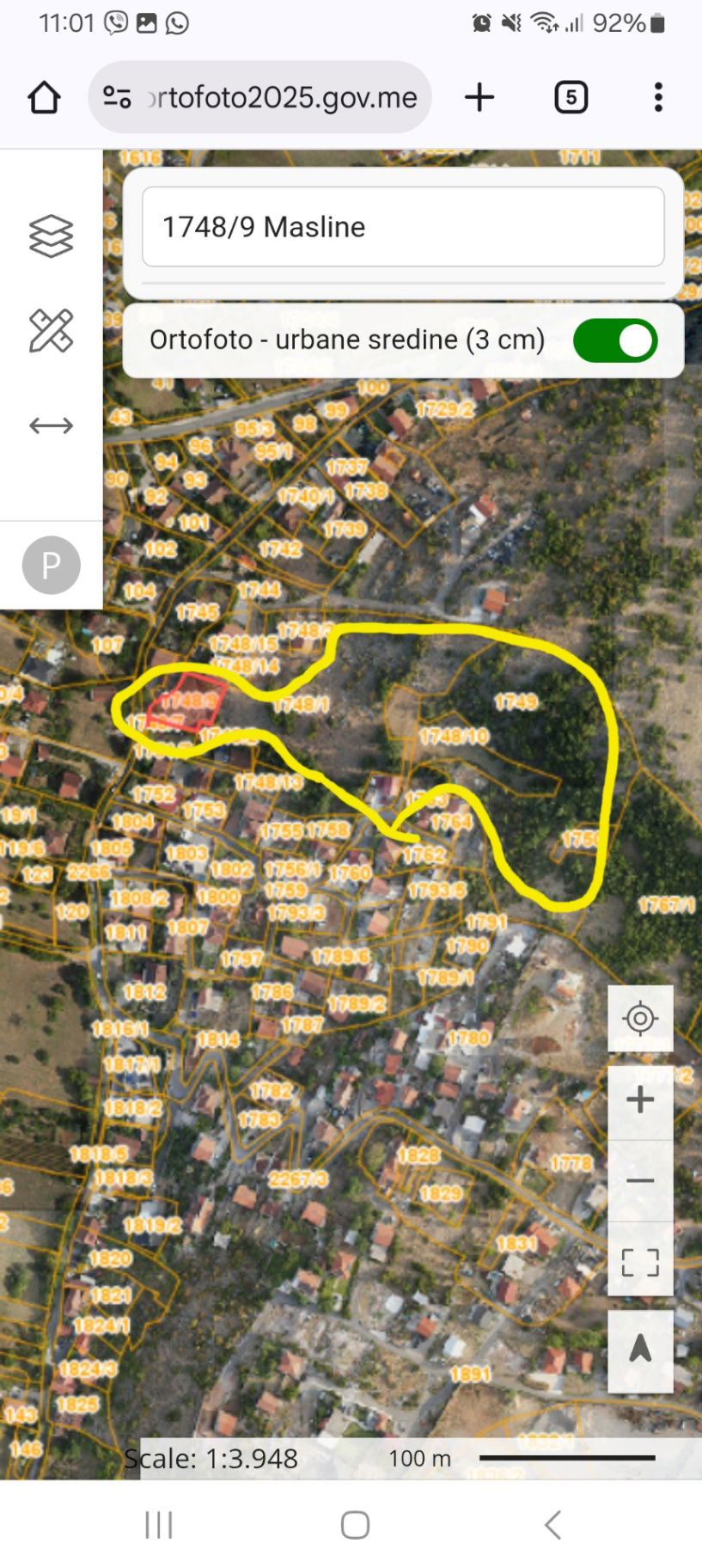This screenshot has height=1568, width=702.
Task: Open a new browser tab
Action: (479, 98)
